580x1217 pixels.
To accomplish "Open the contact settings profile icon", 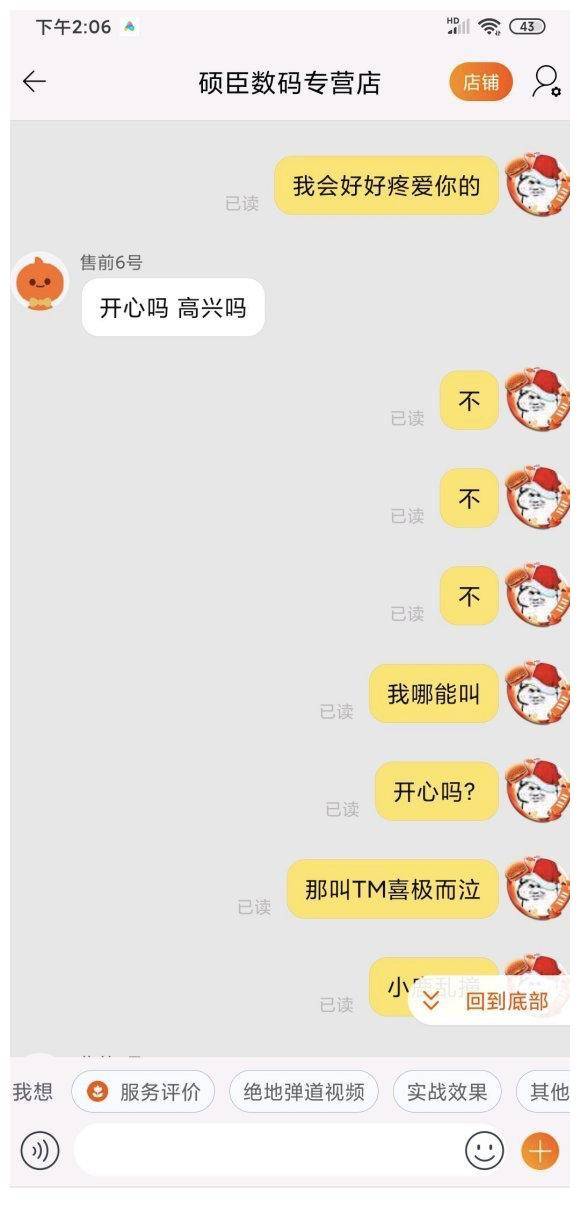I will pyautogui.click(x=546, y=82).
